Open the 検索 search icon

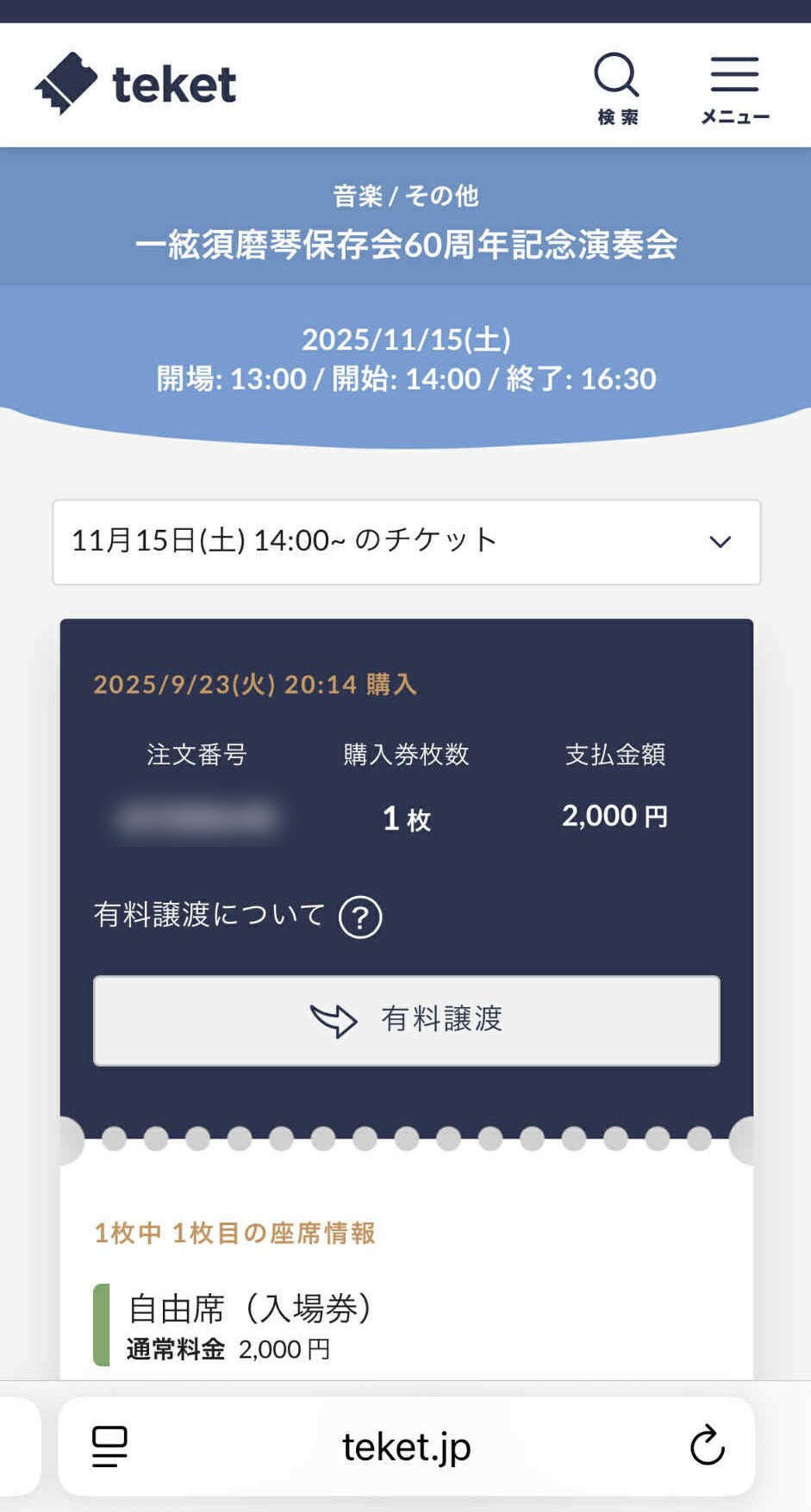tap(617, 88)
